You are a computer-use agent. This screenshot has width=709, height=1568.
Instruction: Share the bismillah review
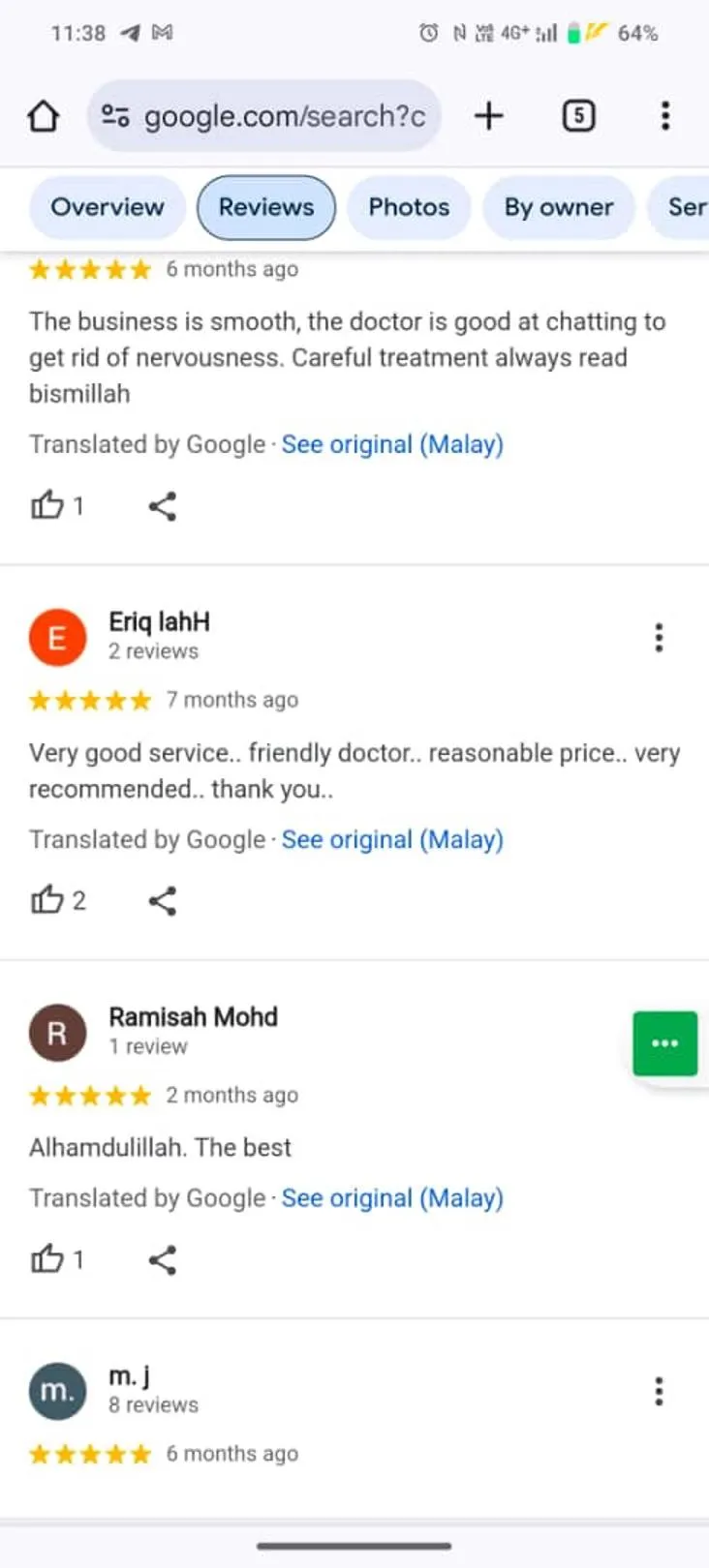tap(163, 506)
